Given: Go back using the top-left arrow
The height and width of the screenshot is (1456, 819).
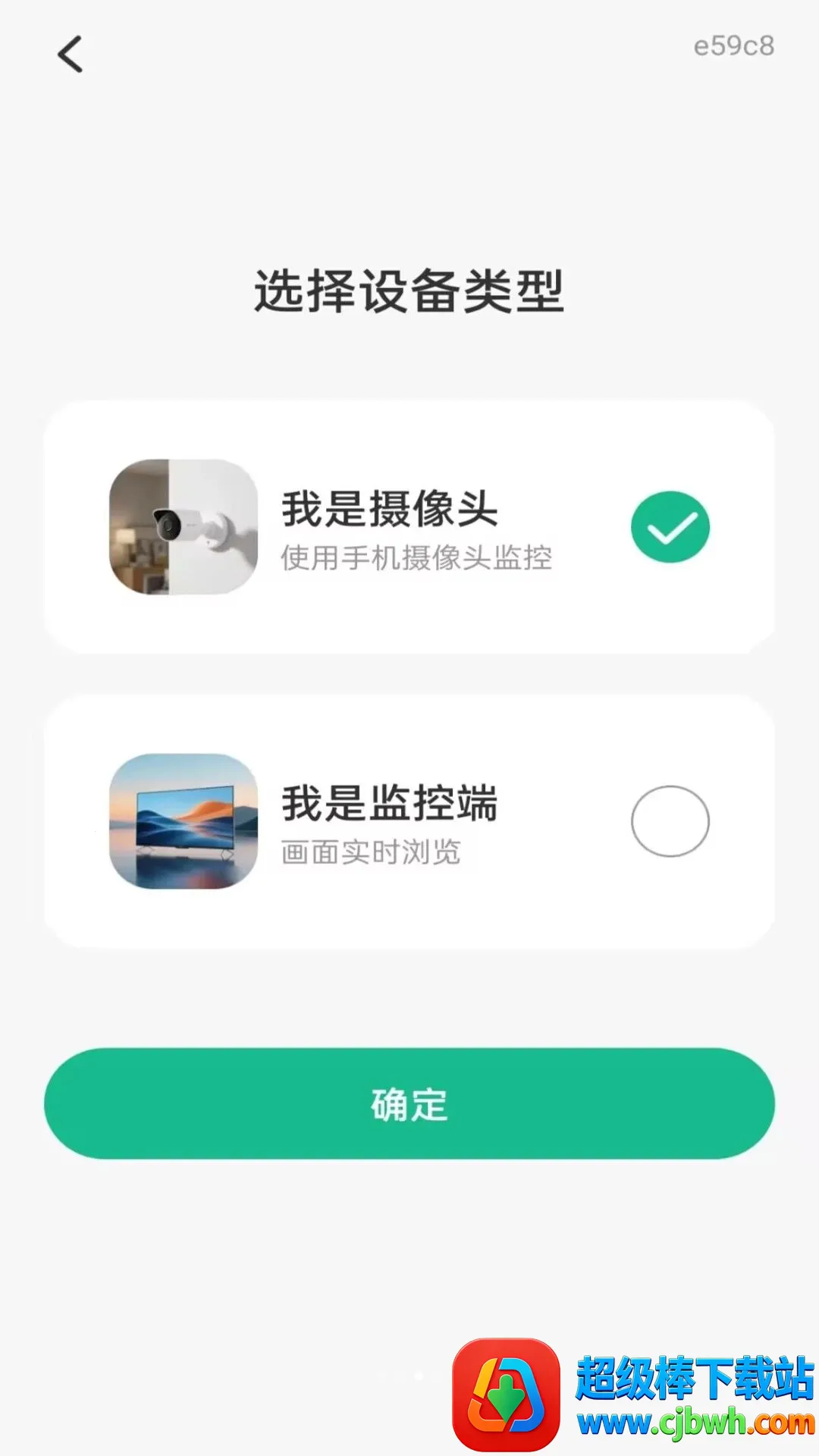Looking at the screenshot, I should coord(70,55).
